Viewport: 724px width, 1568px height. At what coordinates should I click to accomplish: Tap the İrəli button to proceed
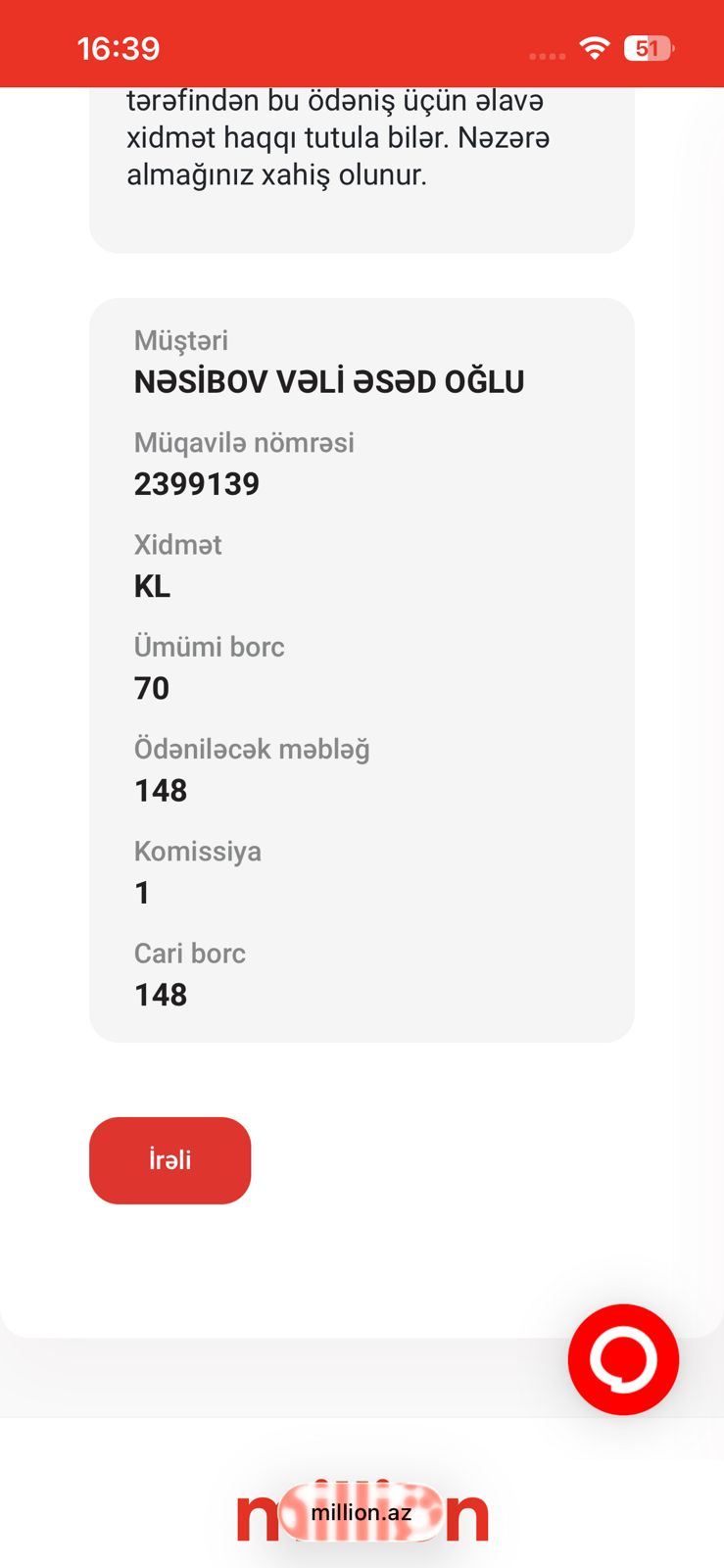pos(169,1160)
